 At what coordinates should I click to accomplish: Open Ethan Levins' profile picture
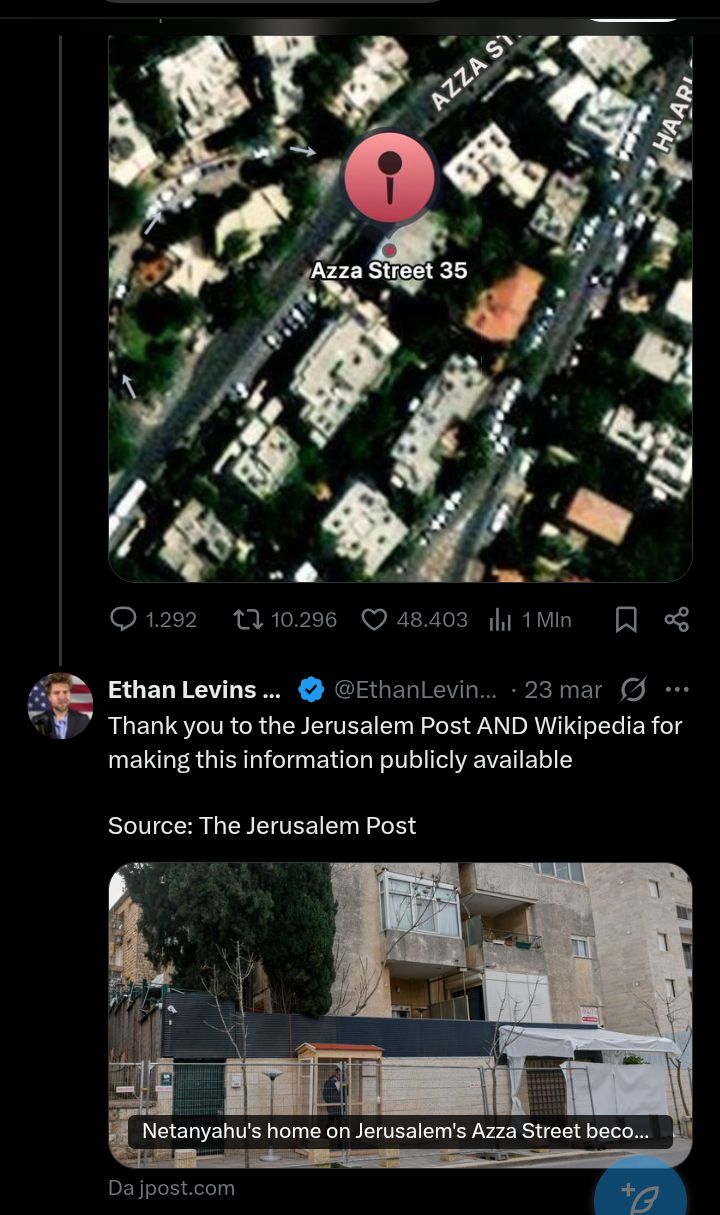pos(60,707)
